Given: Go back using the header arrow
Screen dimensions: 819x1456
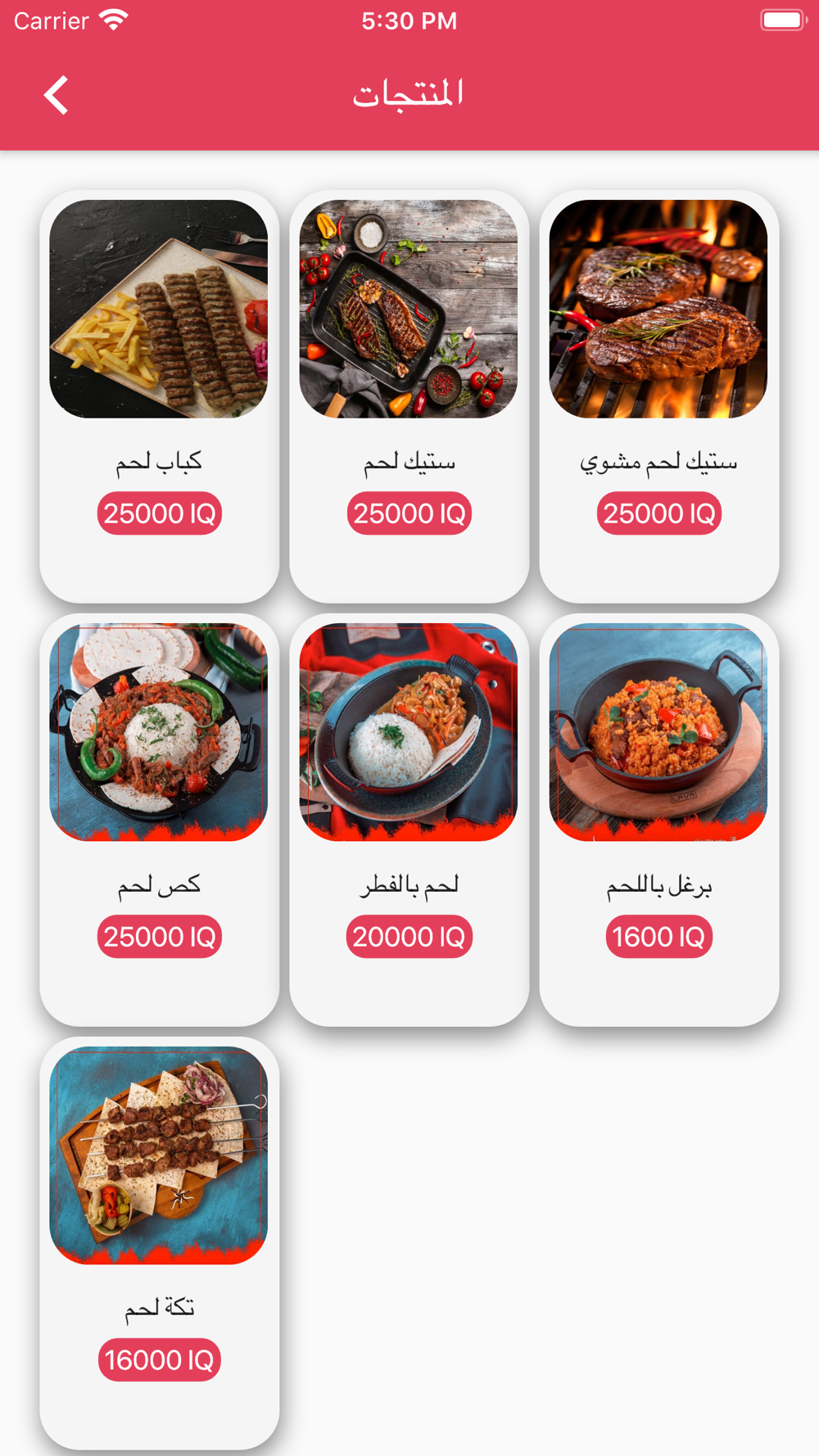Looking at the screenshot, I should (x=56, y=95).
